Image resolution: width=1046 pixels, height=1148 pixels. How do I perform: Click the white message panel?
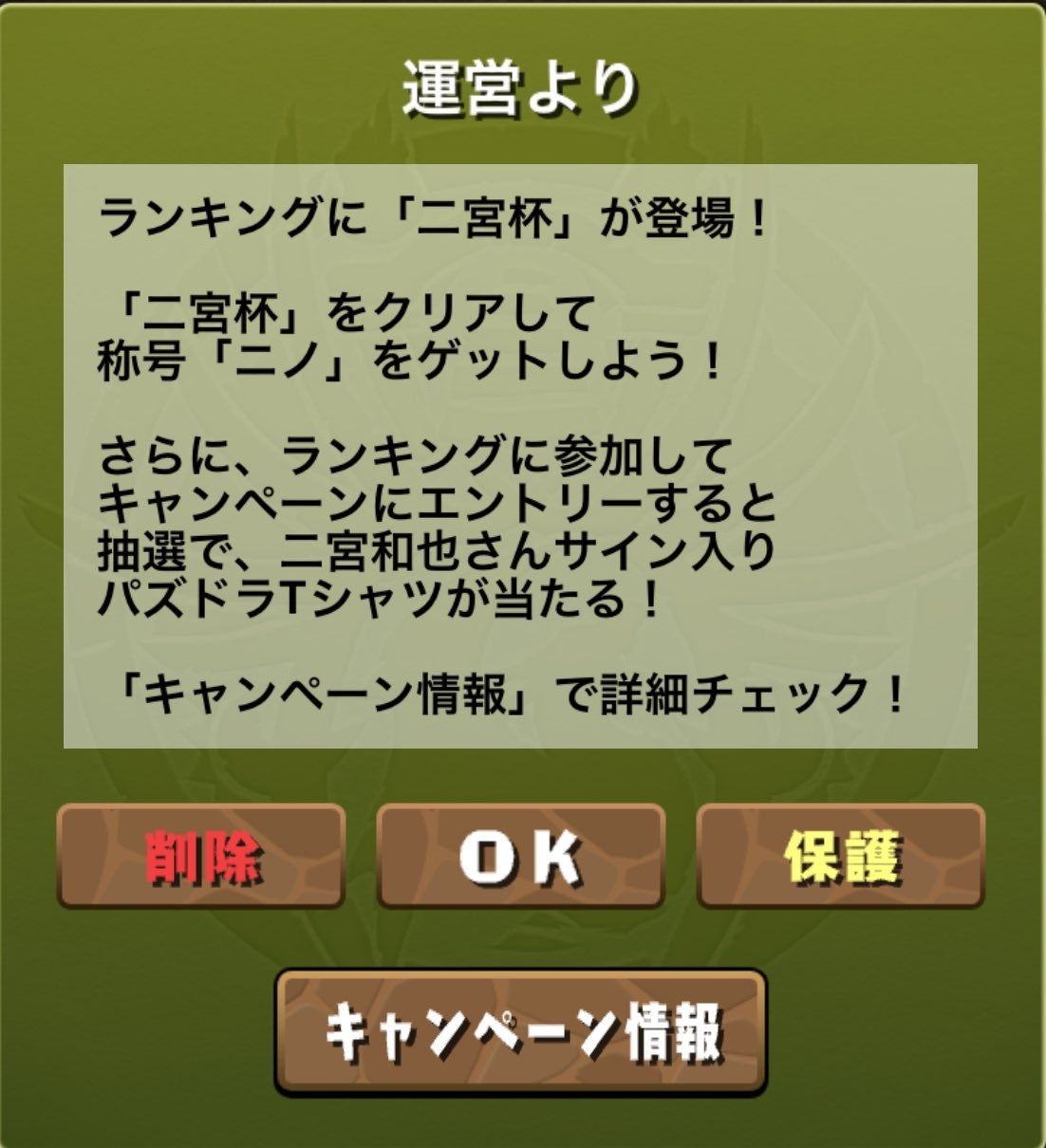coord(523,455)
